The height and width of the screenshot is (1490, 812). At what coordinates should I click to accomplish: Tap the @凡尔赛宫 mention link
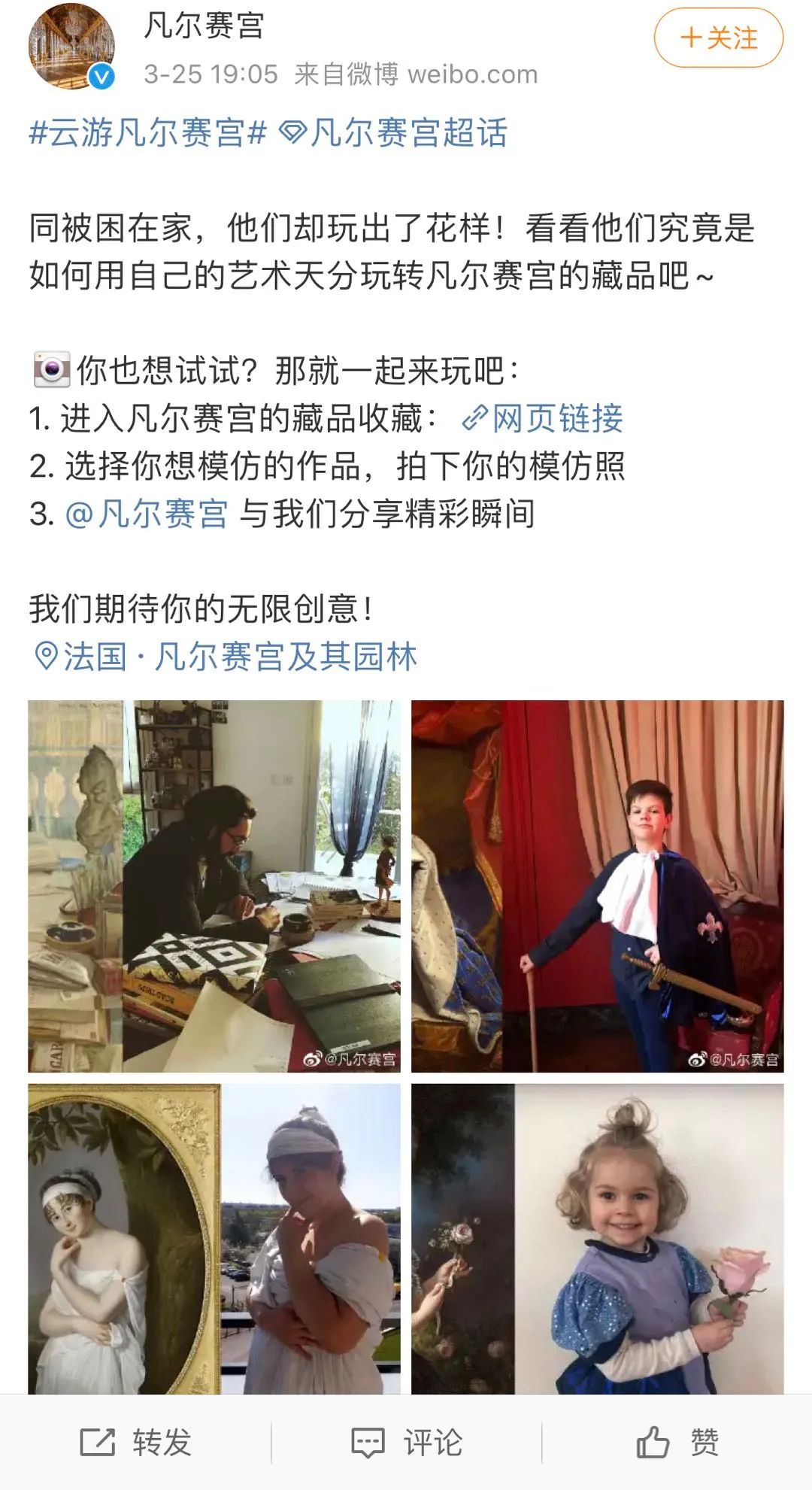pyautogui.click(x=147, y=514)
